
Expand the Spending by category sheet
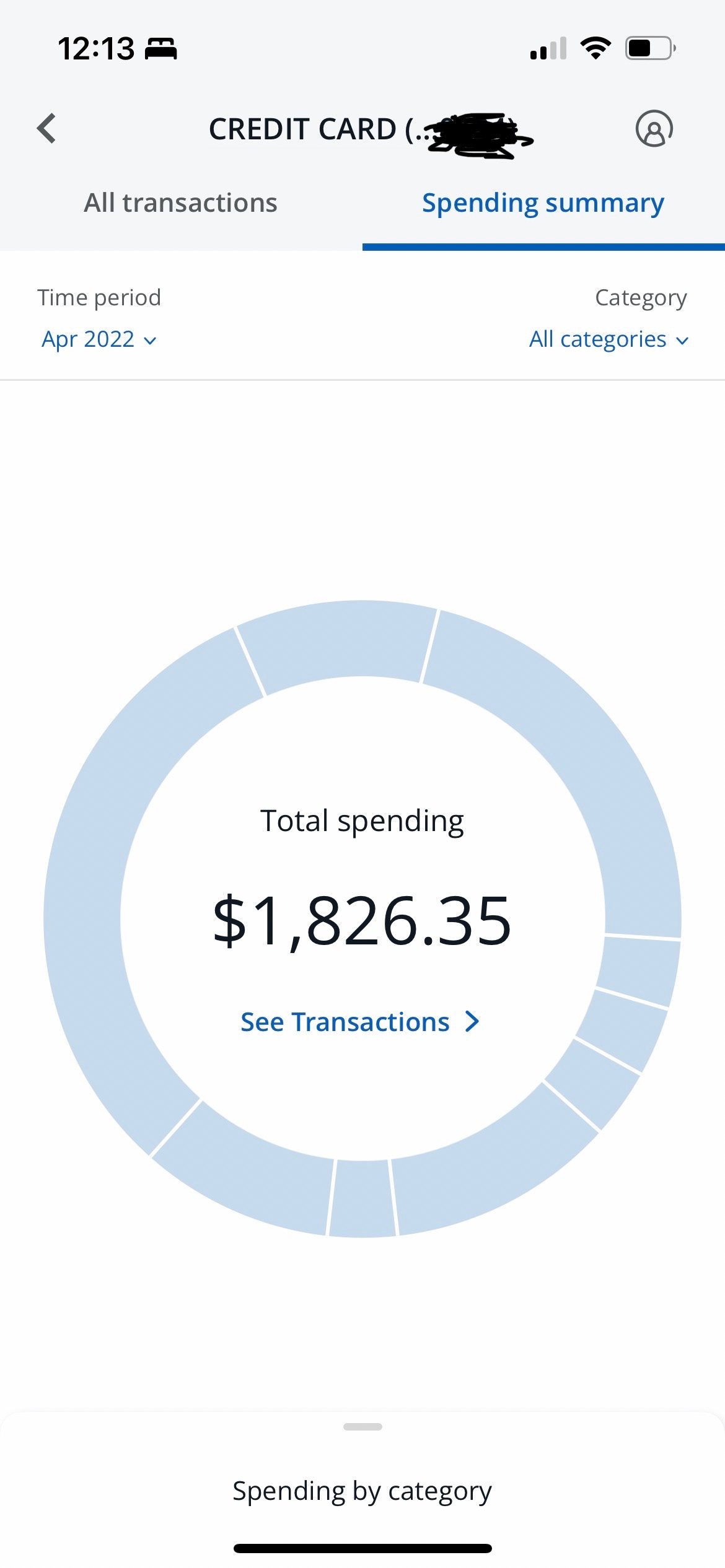pyautogui.click(x=362, y=1489)
